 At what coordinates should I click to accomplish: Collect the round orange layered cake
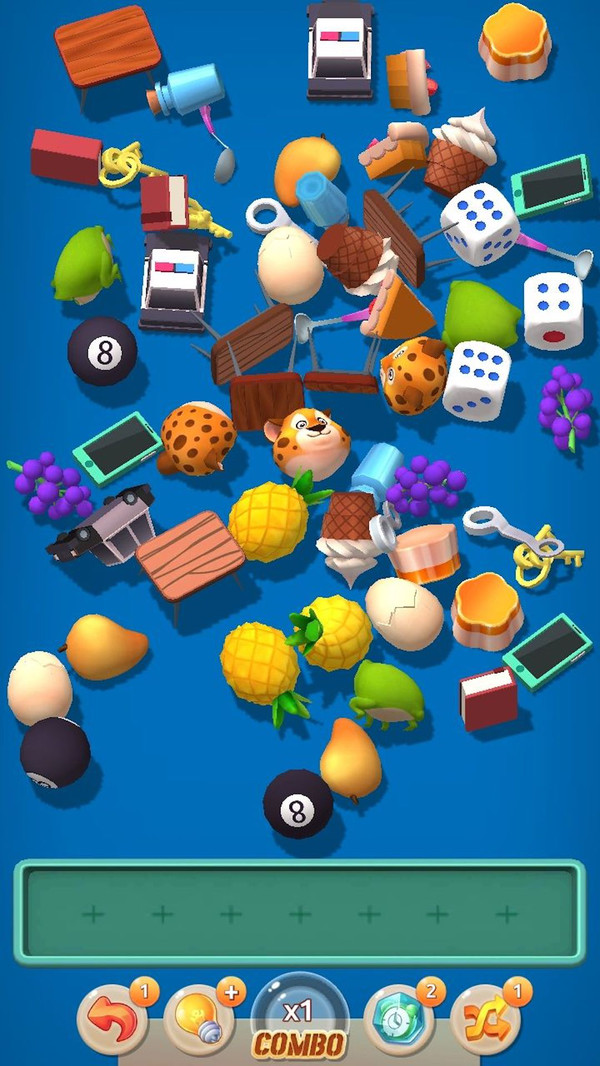pos(426,553)
